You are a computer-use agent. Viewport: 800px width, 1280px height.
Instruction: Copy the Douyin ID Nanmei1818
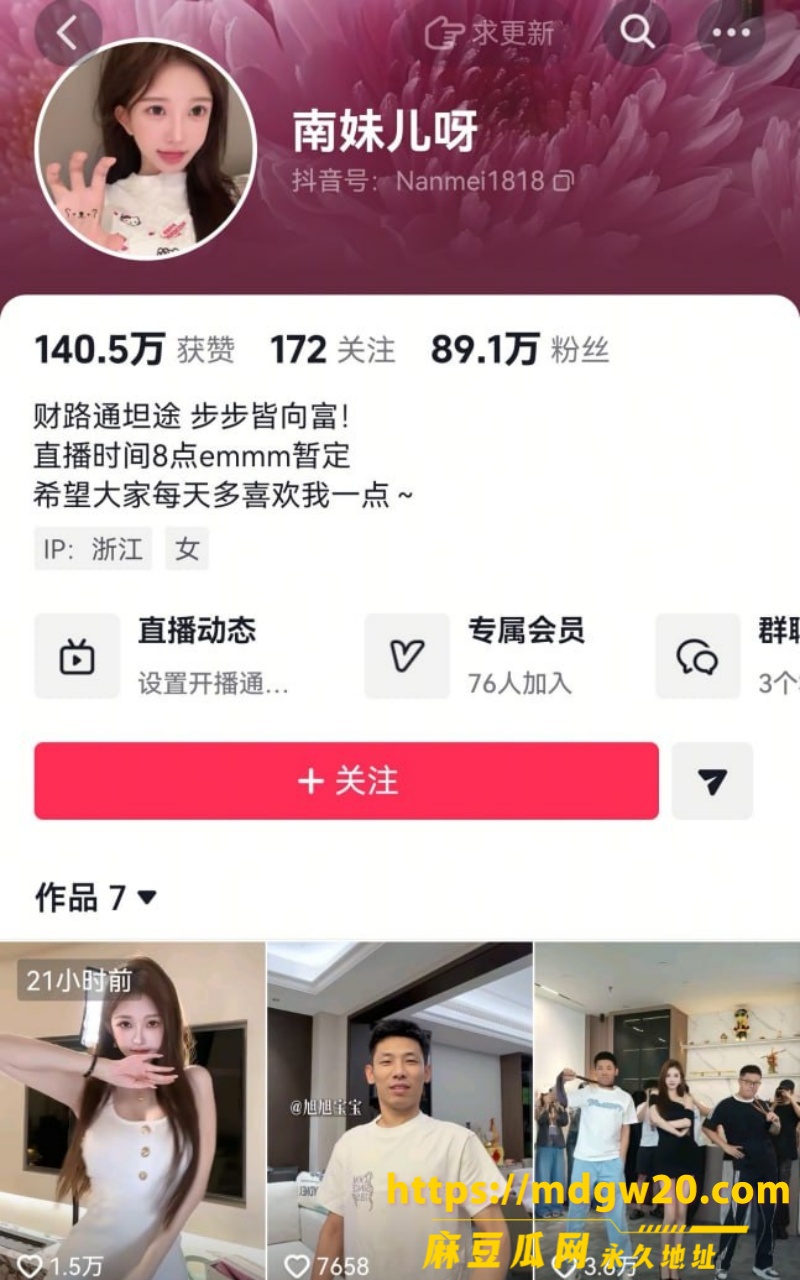coord(564,181)
